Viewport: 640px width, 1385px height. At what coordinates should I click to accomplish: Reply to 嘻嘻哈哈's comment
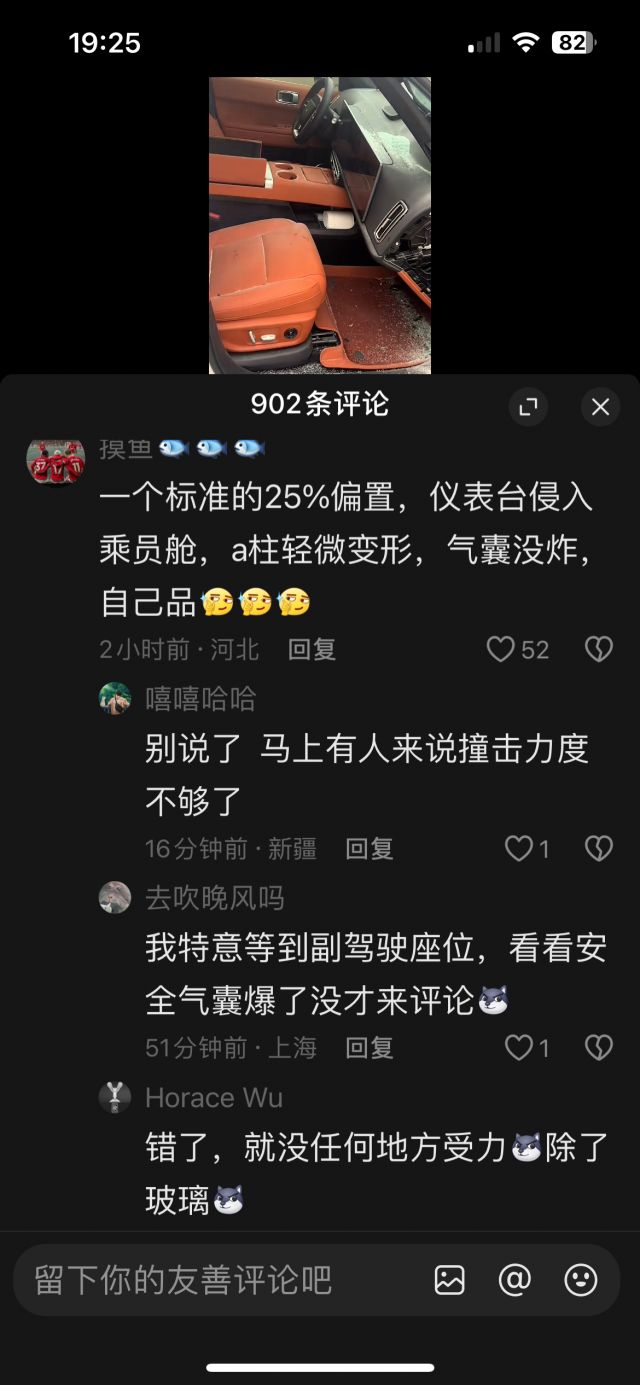pyautogui.click(x=369, y=849)
